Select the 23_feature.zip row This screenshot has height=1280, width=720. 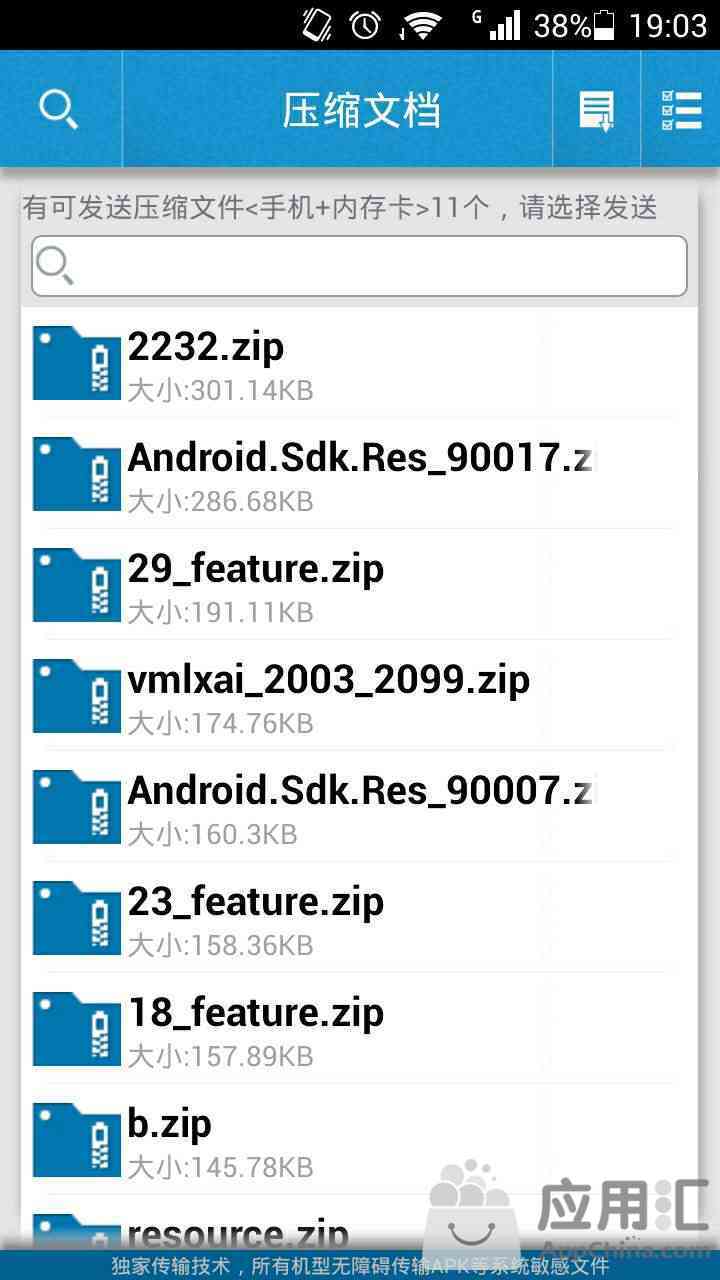point(359,918)
